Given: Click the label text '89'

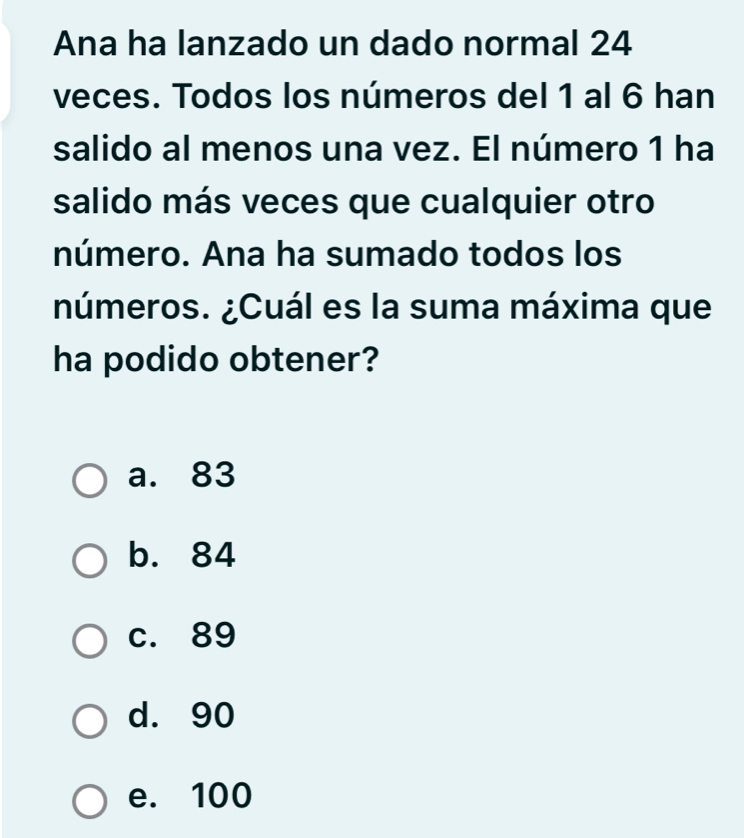Looking at the screenshot, I should click(211, 637).
